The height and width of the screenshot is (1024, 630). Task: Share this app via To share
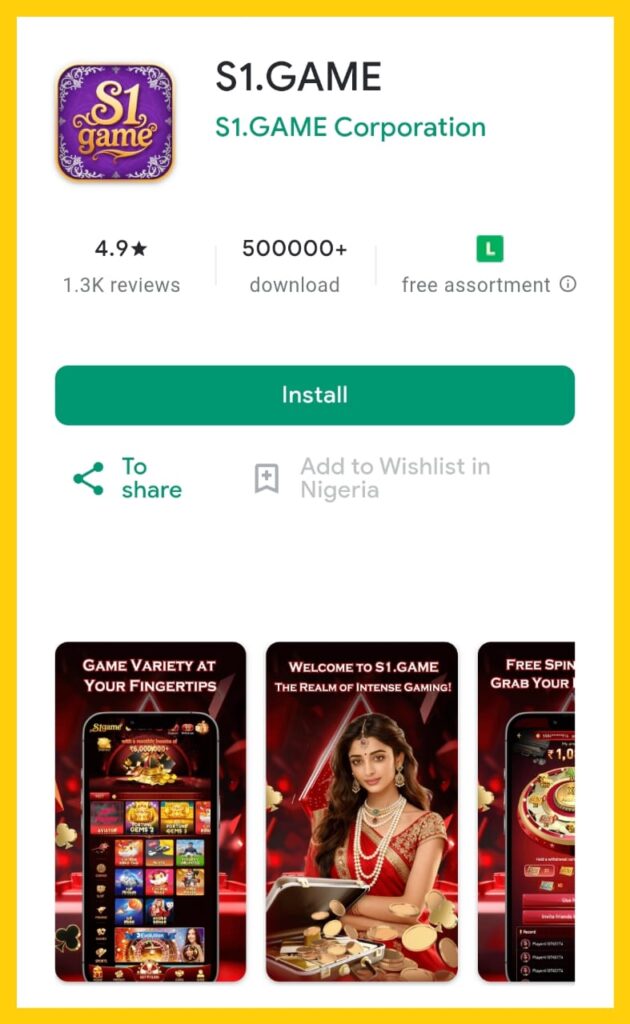tap(128, 478)
